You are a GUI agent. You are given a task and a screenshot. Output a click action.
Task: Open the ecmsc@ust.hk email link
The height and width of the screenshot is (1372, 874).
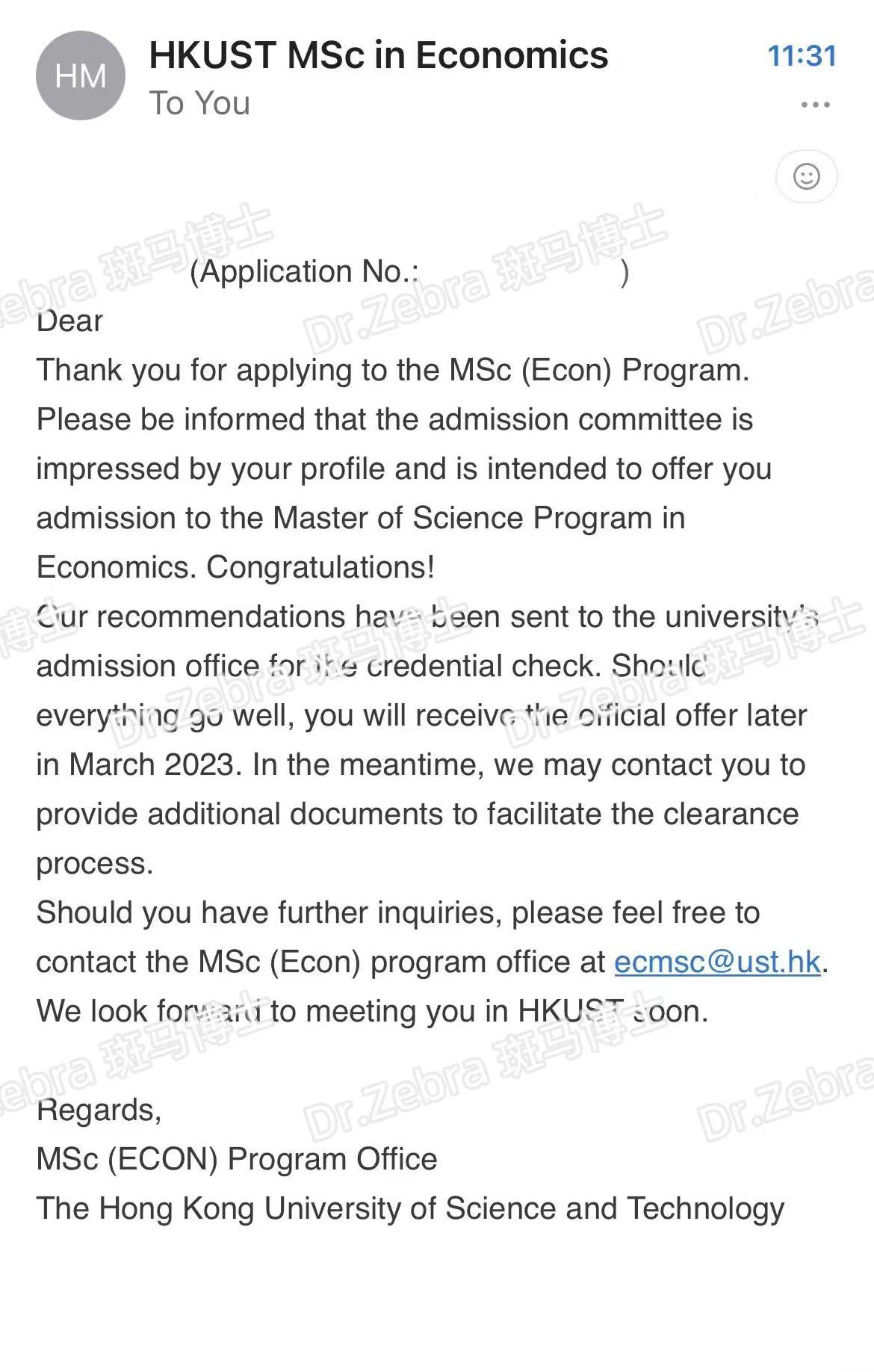[717, 962]
